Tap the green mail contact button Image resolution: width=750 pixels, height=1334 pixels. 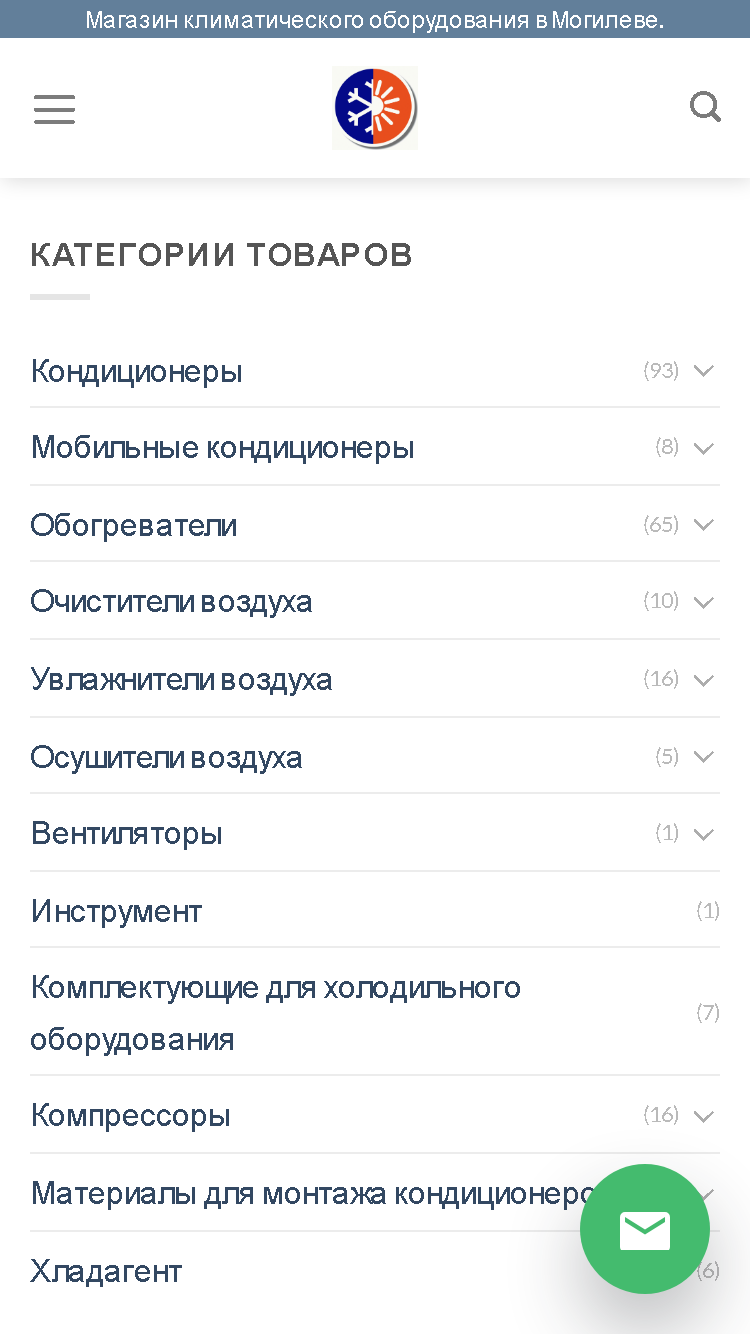click(645, 1230)
